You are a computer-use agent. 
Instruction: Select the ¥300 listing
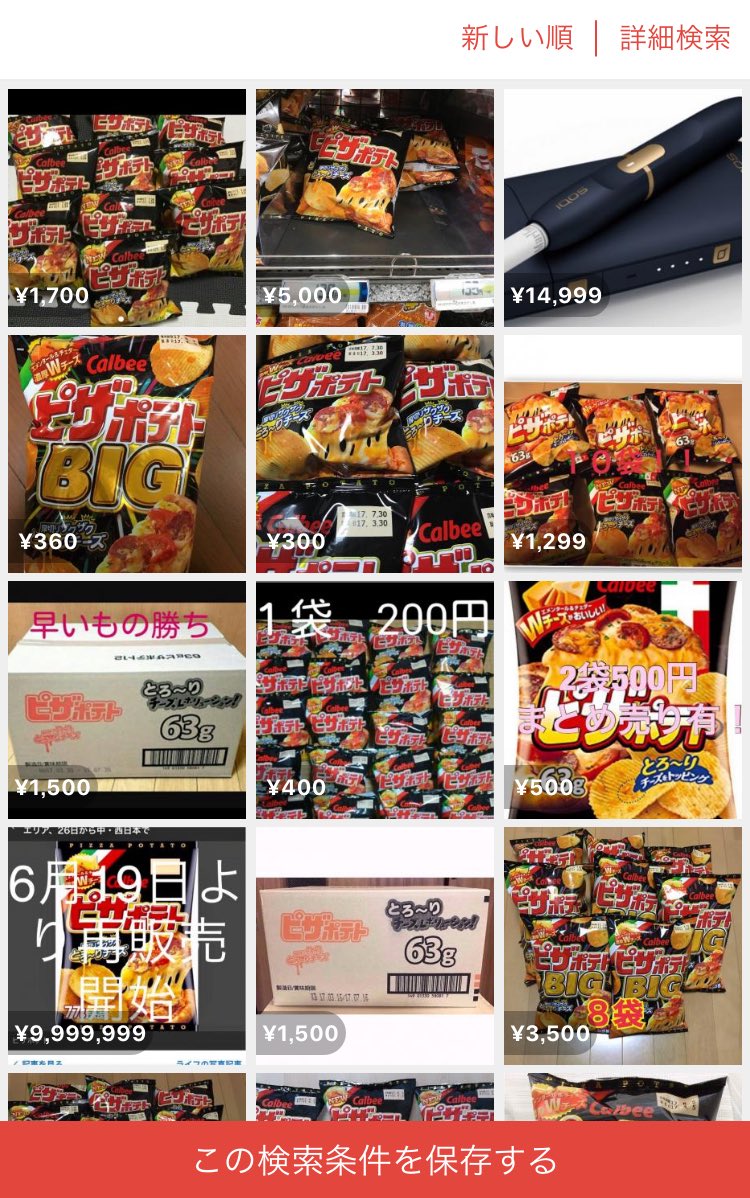coord(375,453)
